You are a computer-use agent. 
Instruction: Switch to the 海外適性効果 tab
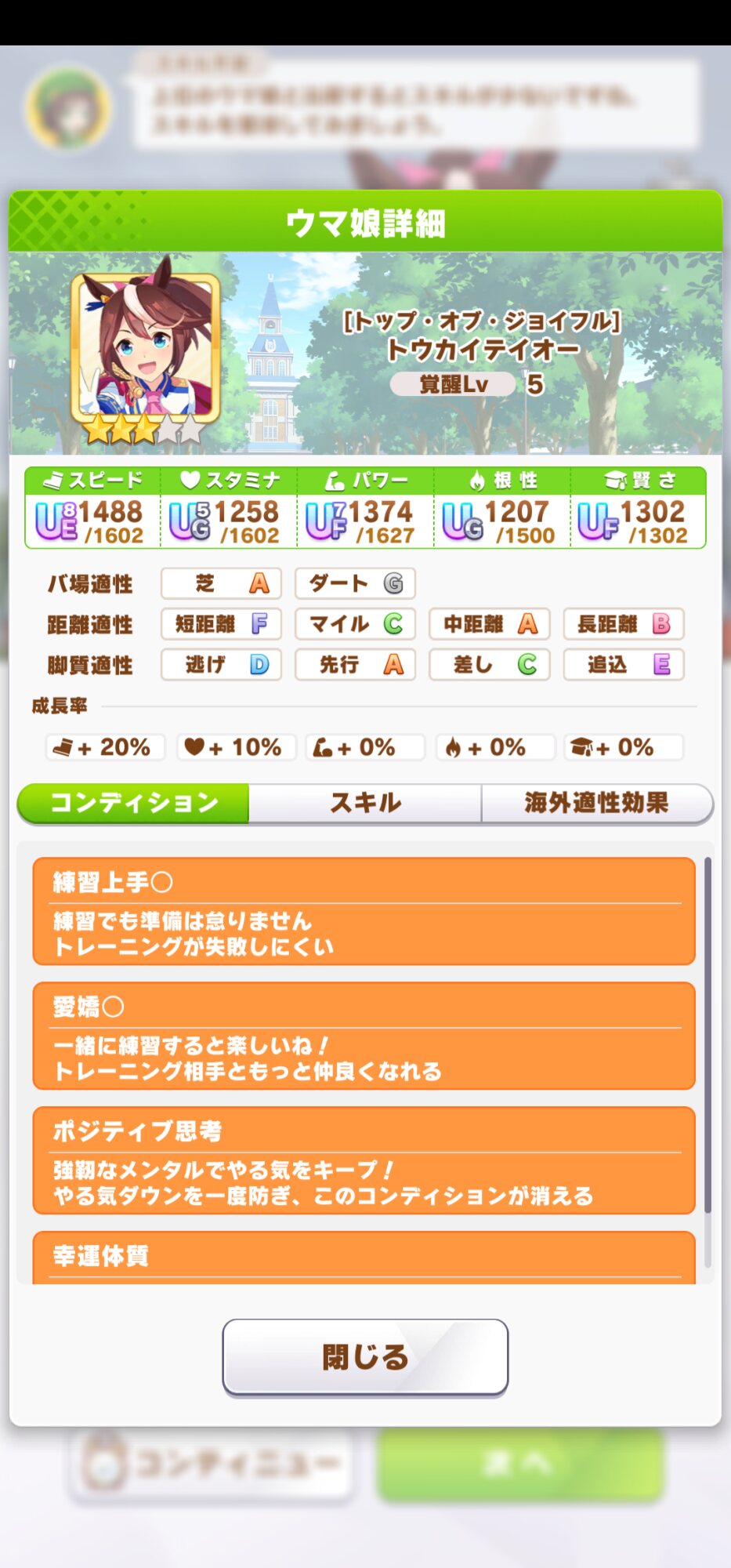click(x=596, y=803)
